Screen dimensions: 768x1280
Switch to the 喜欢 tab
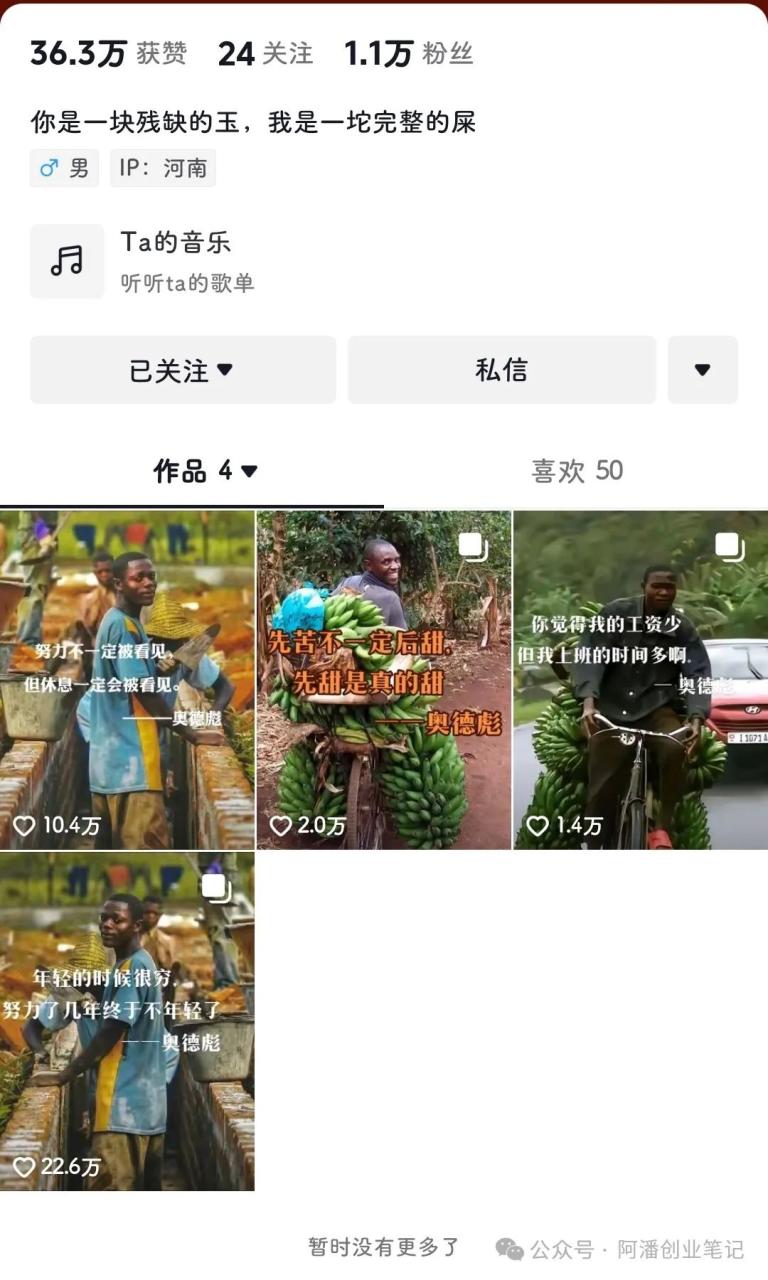click(576, 470)
